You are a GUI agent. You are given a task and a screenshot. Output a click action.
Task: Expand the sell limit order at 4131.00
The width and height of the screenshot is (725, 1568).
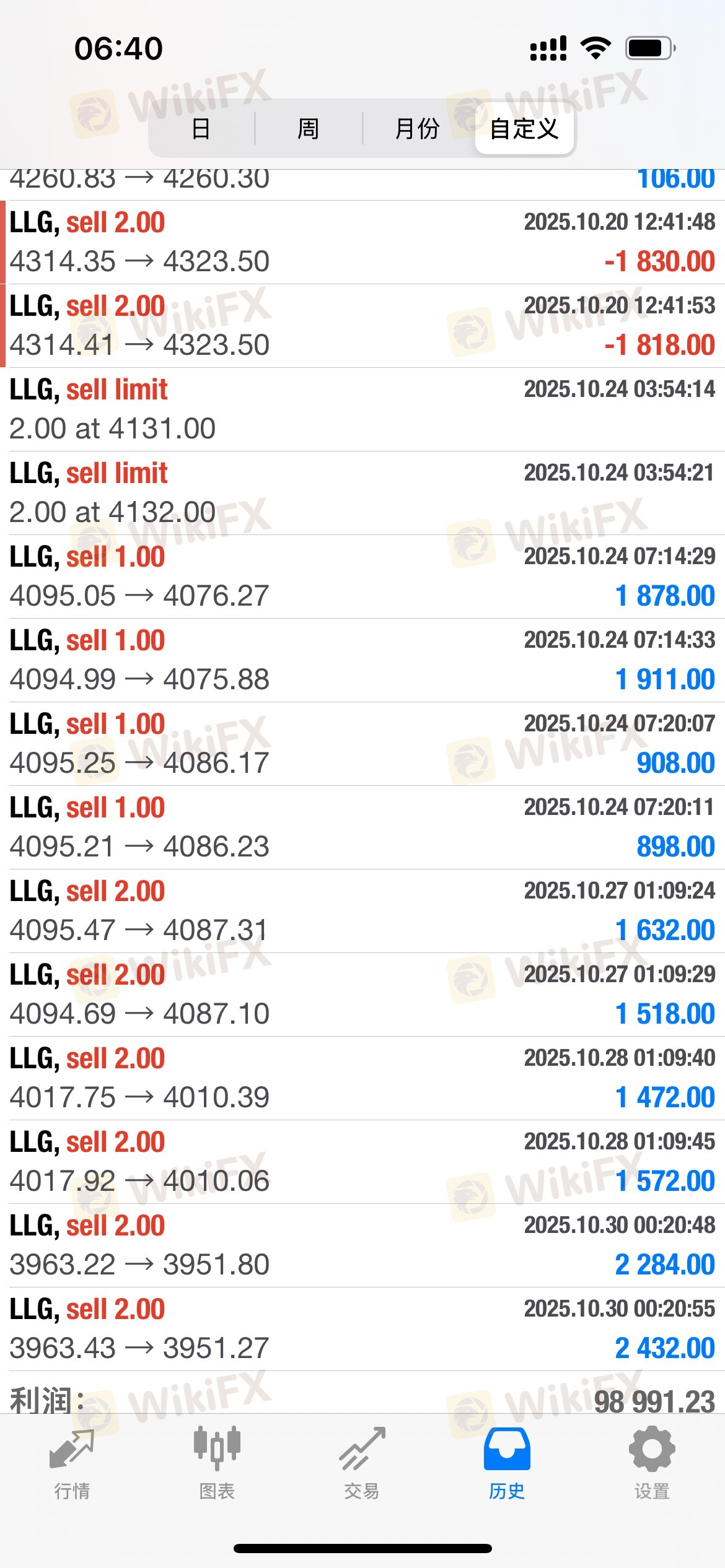click(362, 409)
